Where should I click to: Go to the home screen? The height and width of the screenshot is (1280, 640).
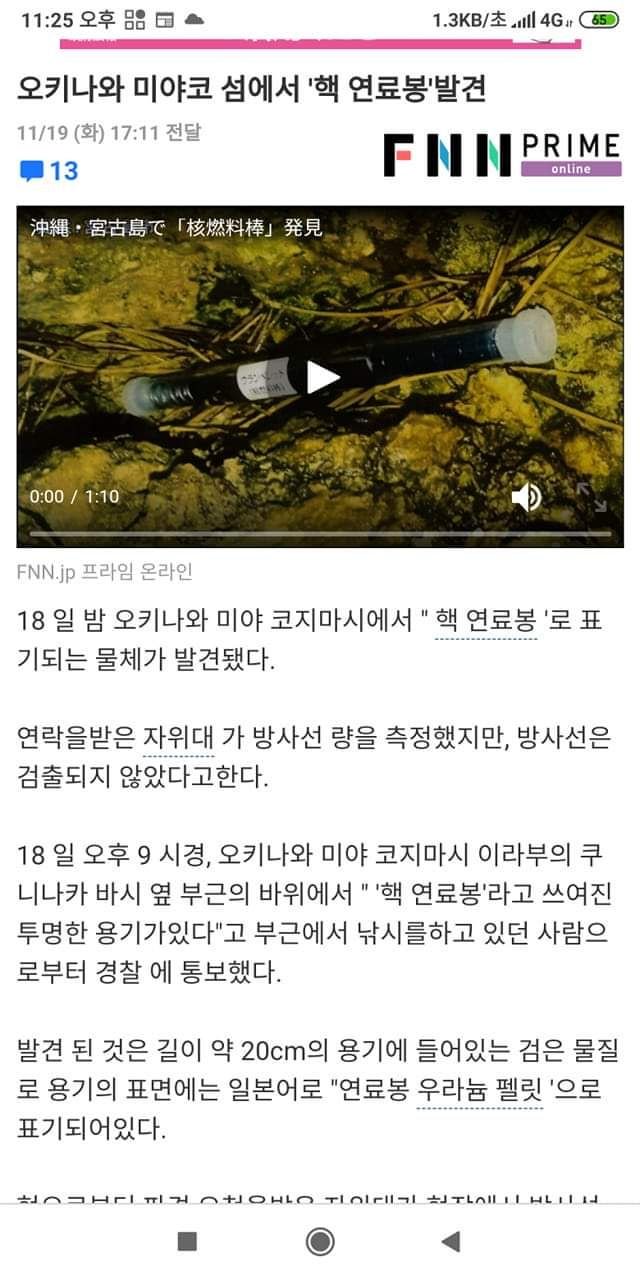click(x=320, y=1242)
